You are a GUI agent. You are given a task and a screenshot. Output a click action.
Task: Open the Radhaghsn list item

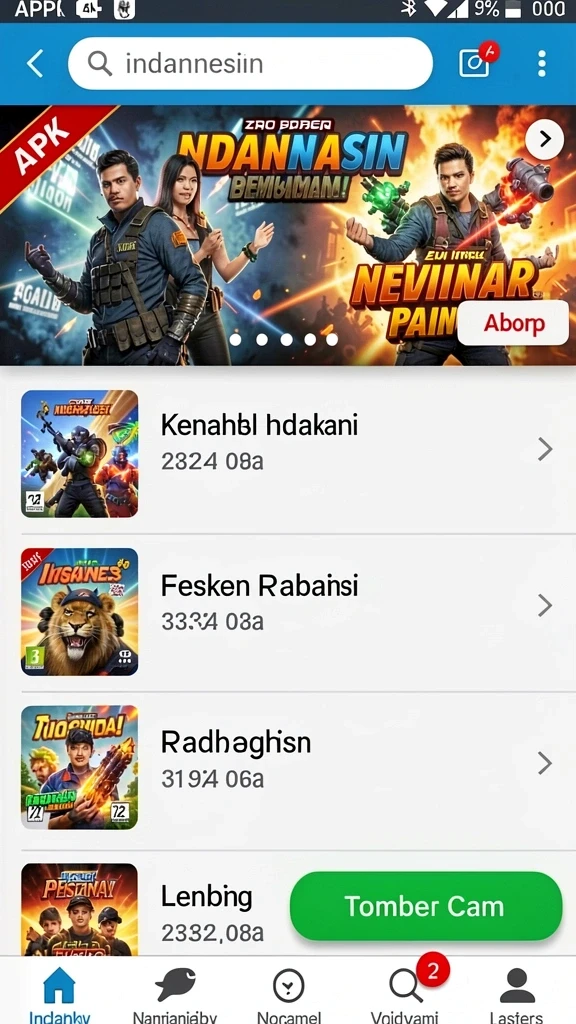pyautogui.click(x=288, y=769)
